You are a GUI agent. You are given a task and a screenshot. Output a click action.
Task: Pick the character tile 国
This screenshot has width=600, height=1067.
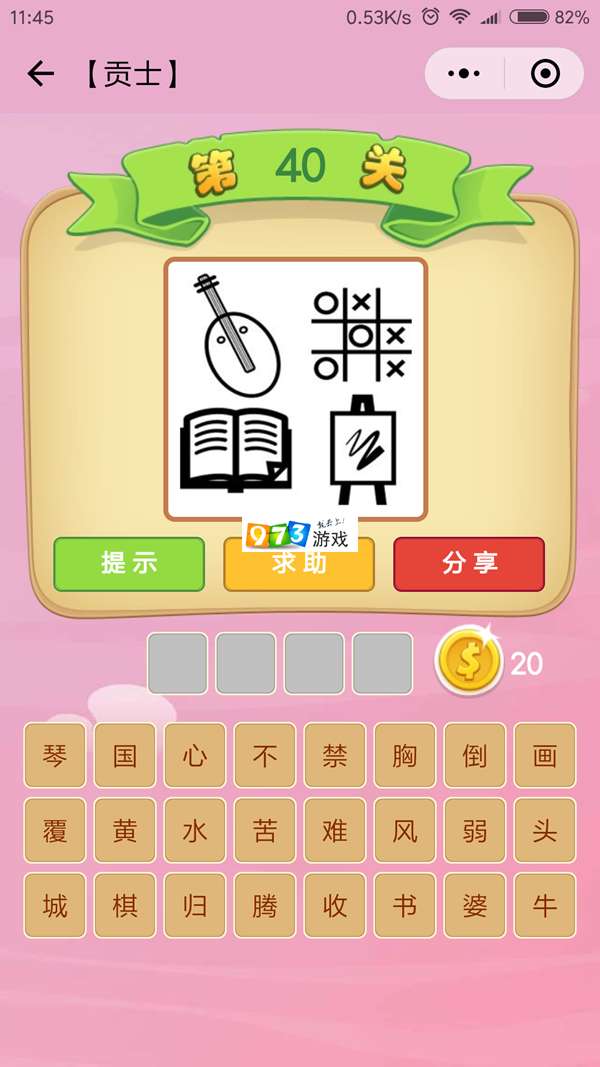[125, 756]
